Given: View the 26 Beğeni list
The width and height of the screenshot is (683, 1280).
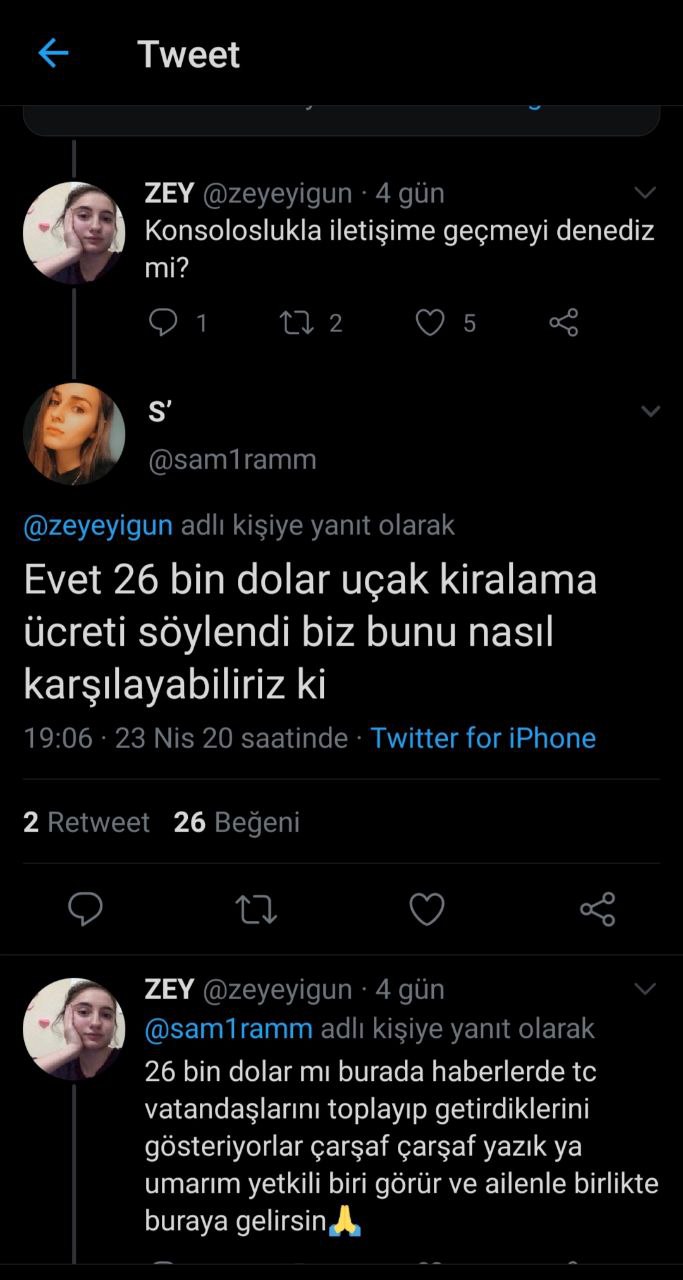Looking at the screenshot, I should (237, 822).
